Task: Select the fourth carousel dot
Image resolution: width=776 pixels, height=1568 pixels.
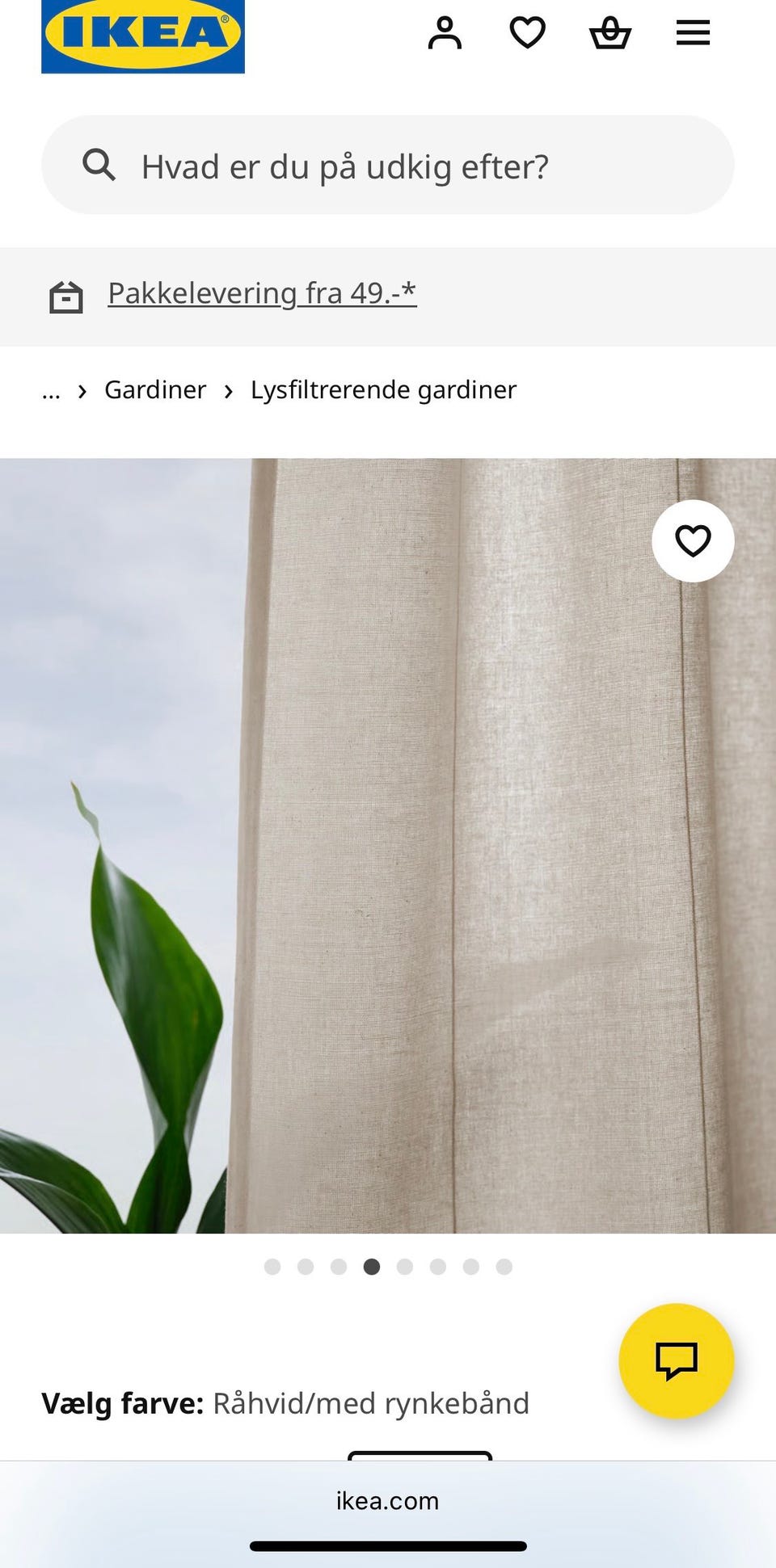Action: (x=373, y=1267)
